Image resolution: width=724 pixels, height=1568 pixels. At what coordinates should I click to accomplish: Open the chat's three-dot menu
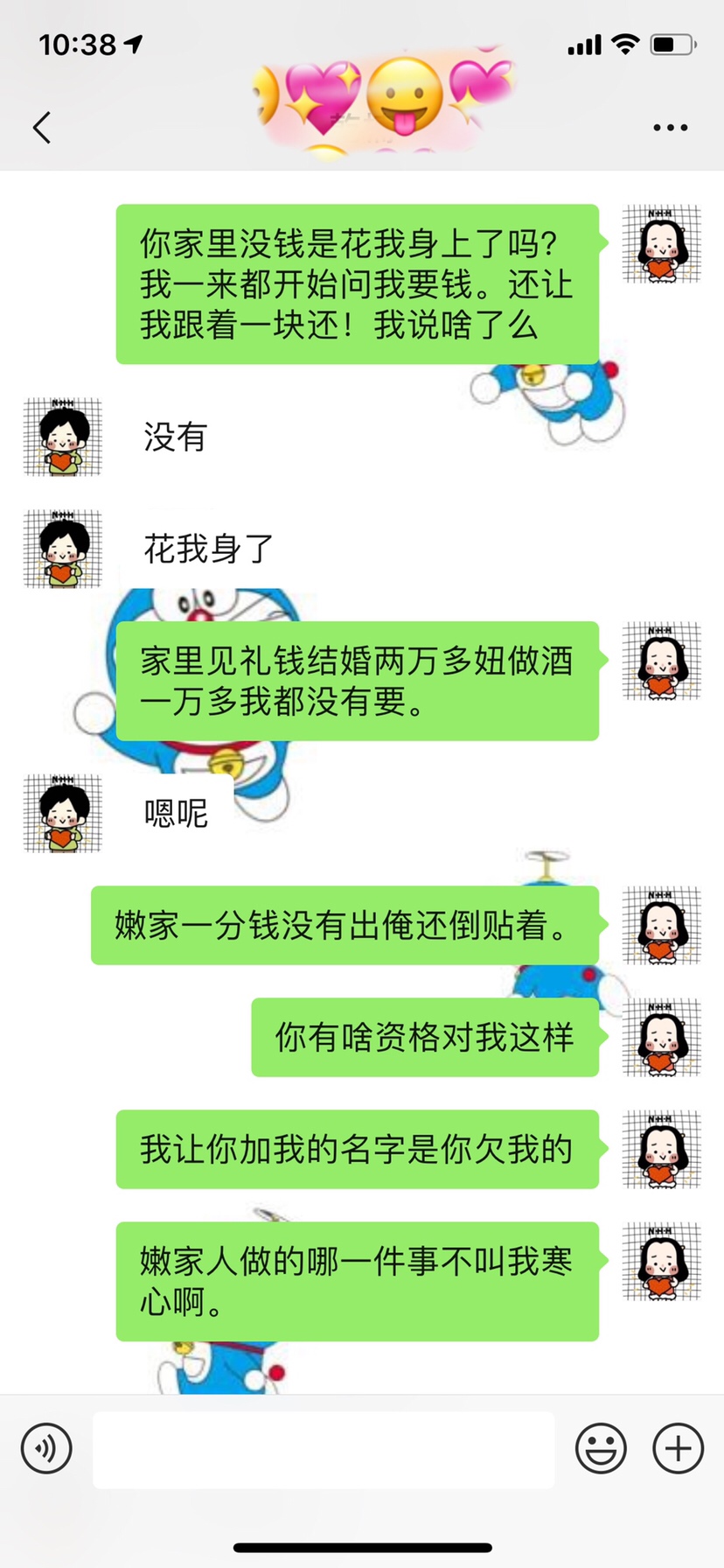(x=670, y=128)
